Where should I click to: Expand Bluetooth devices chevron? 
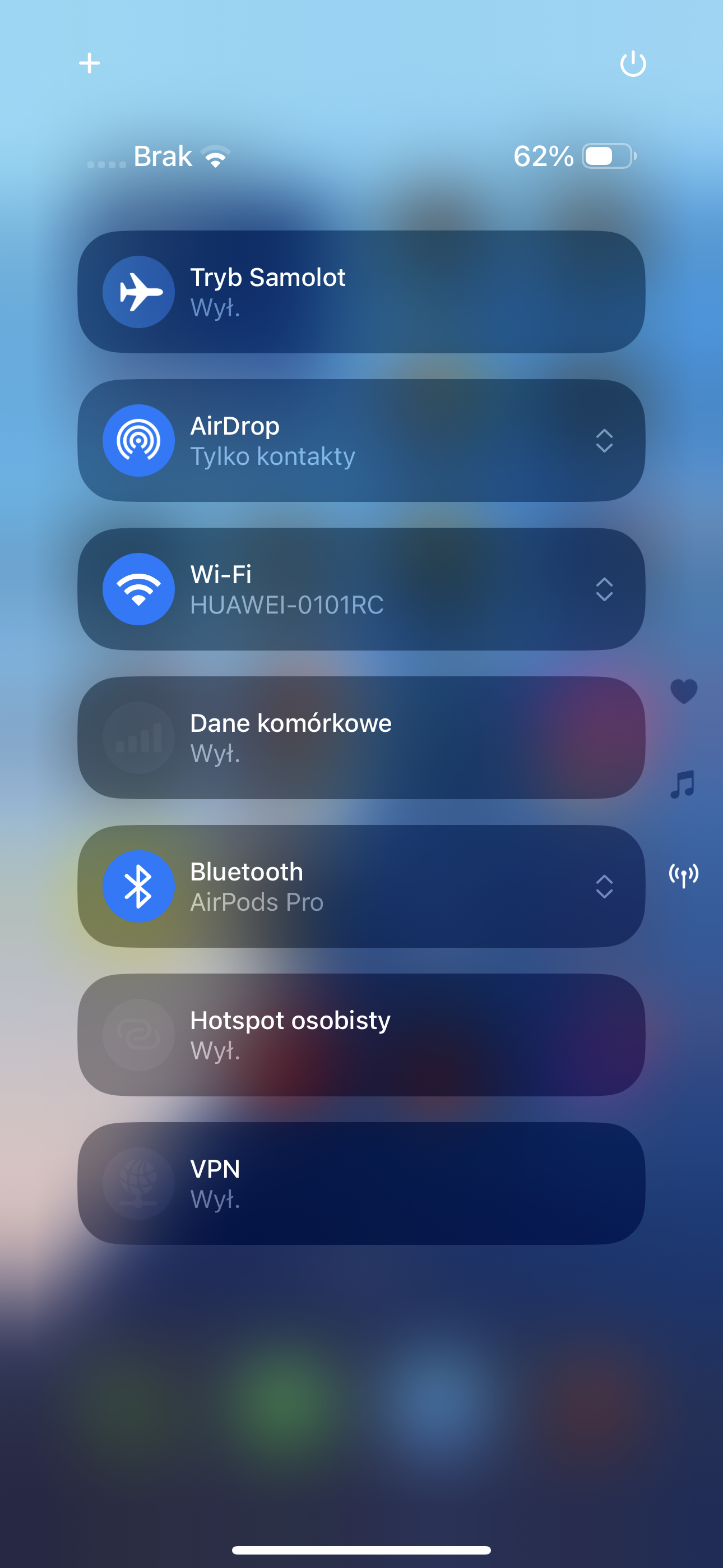604,886
